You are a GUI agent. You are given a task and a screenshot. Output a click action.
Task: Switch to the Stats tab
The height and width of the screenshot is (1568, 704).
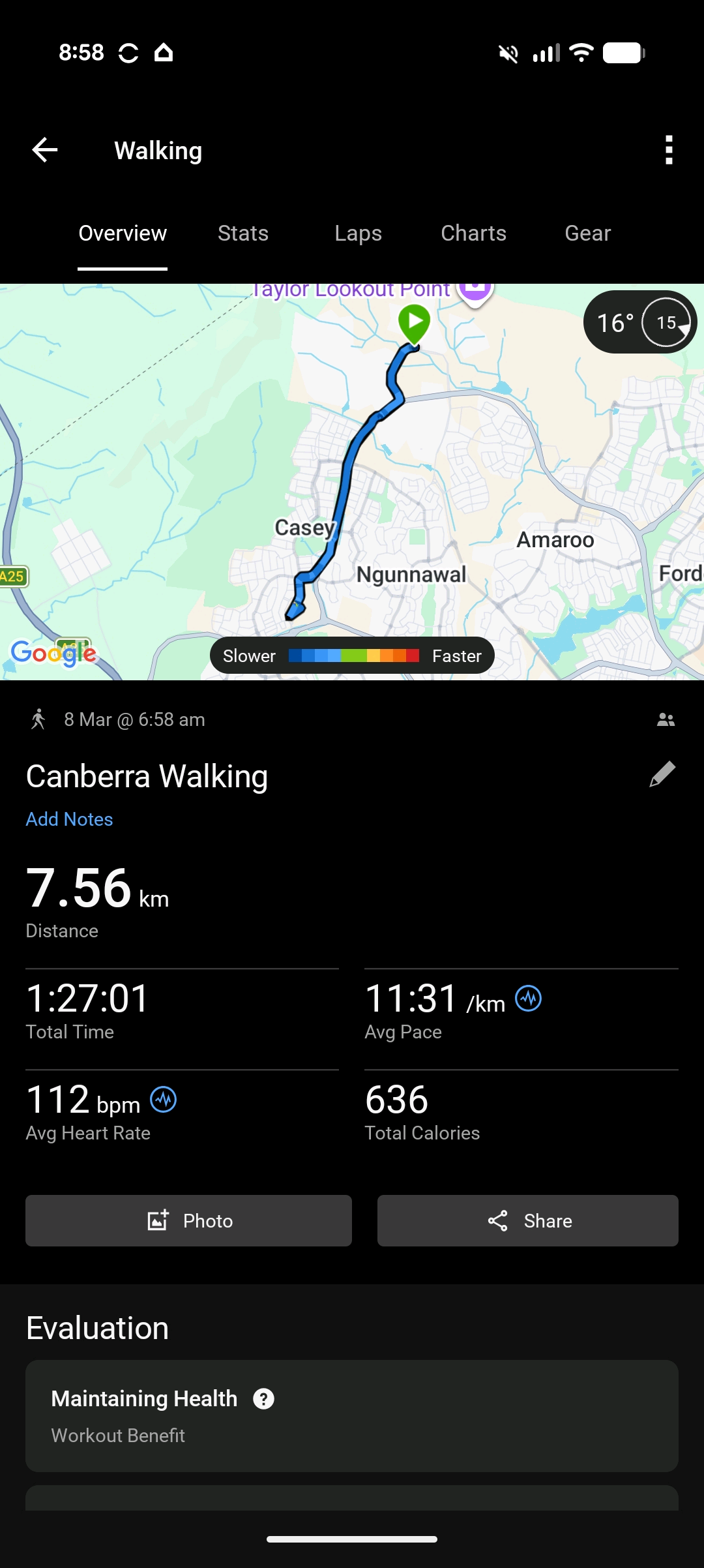242,234
